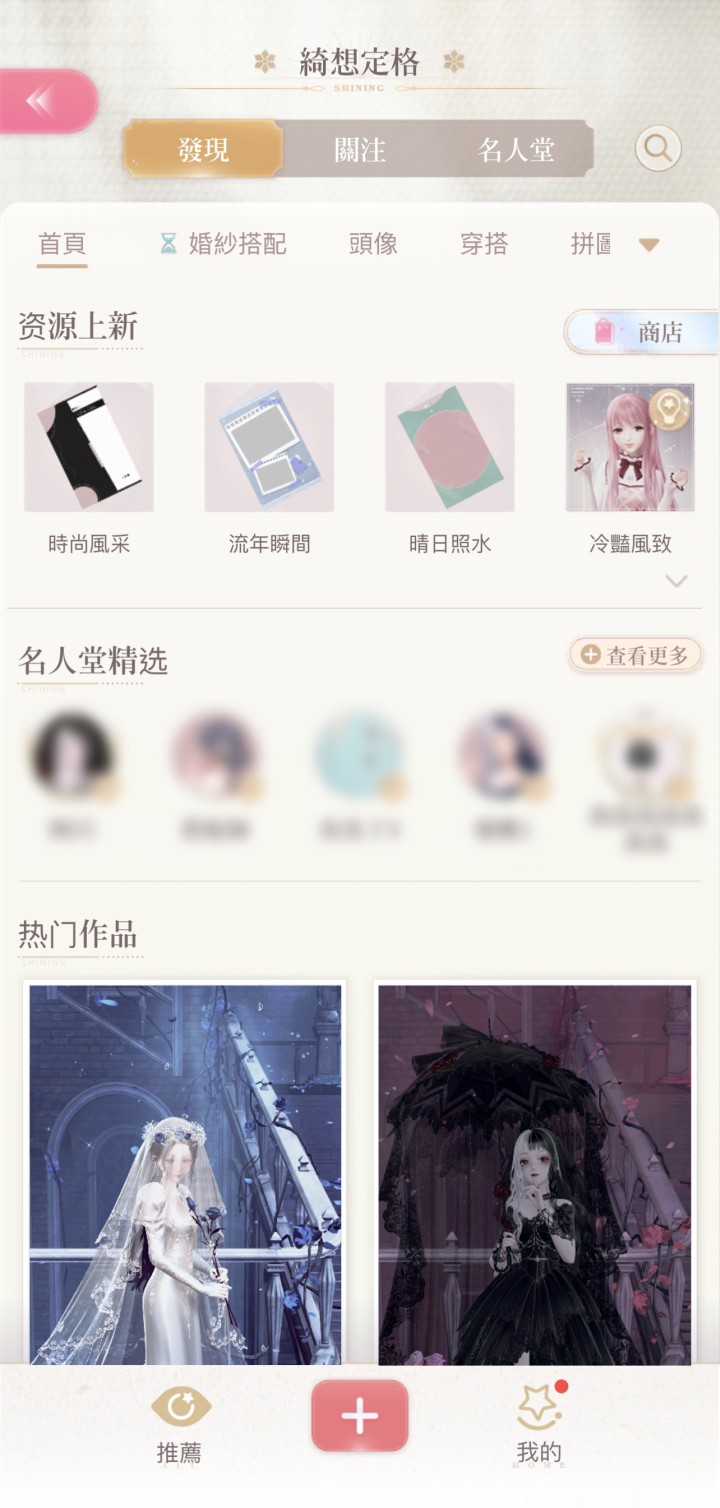Create a new post with plus button
720x1508 pixels.
tap(360, 1416)
